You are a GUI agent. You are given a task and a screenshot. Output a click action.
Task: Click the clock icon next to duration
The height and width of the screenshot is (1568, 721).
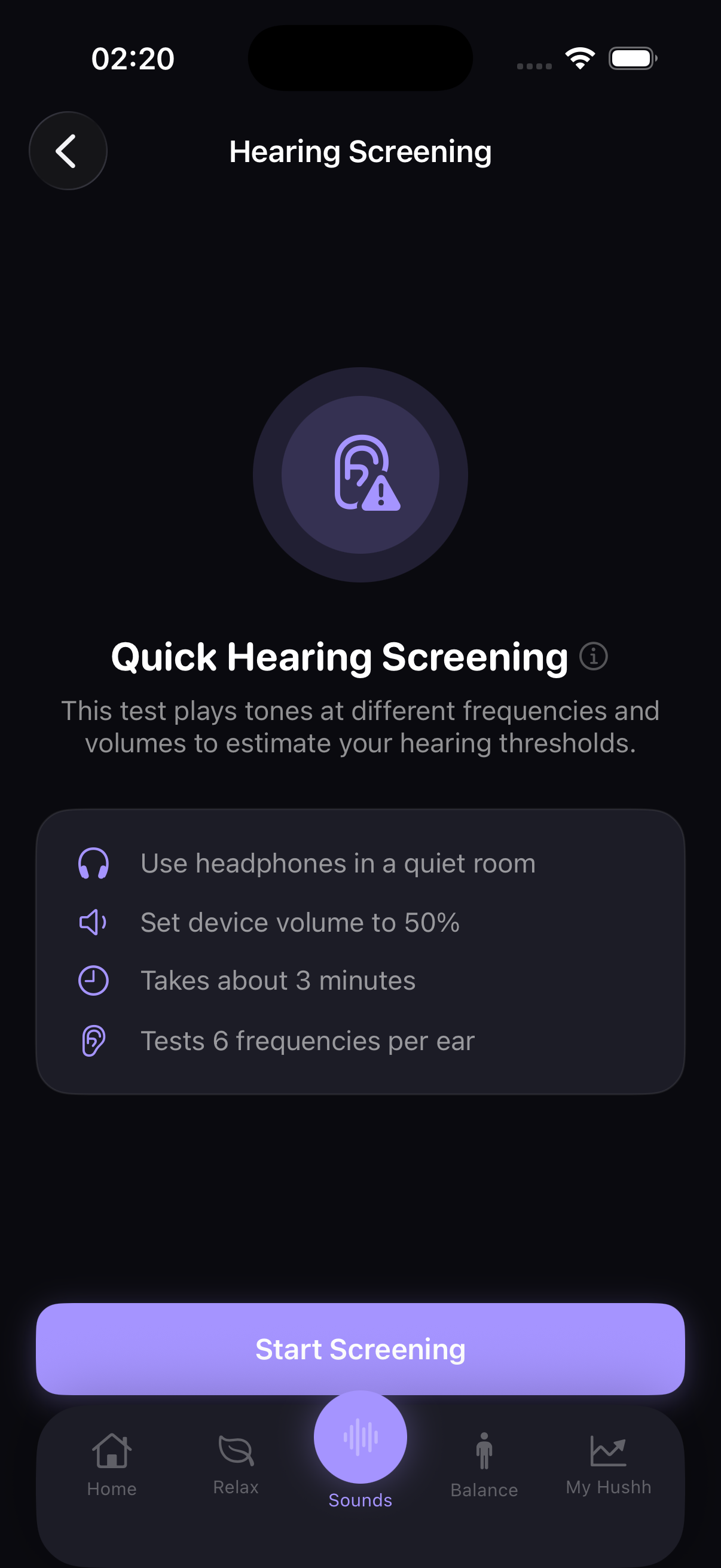coord(93,980)
